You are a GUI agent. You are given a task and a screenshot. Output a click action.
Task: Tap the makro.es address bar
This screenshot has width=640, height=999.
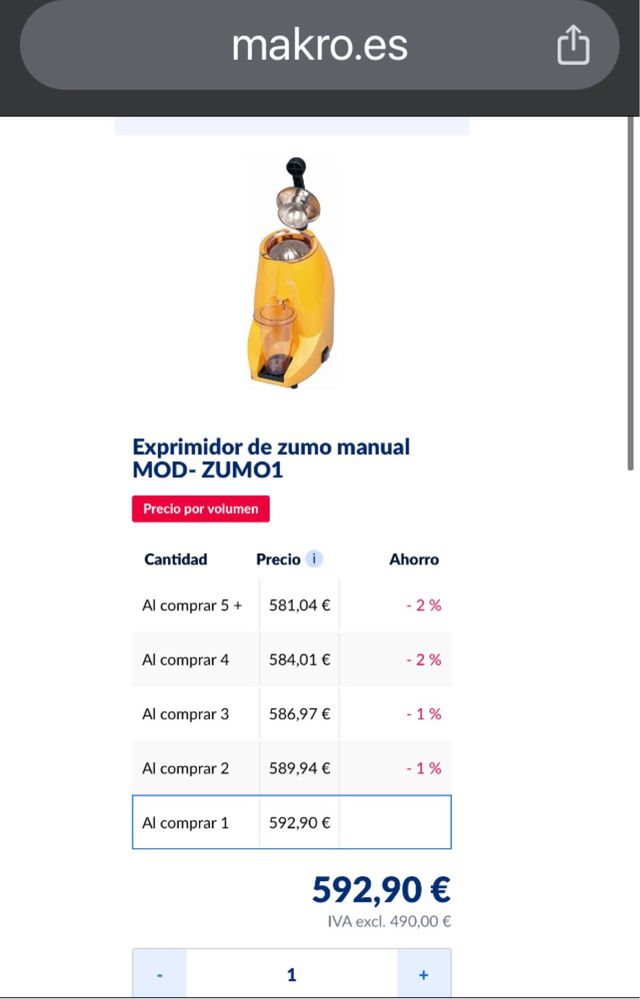coord(319,45)
